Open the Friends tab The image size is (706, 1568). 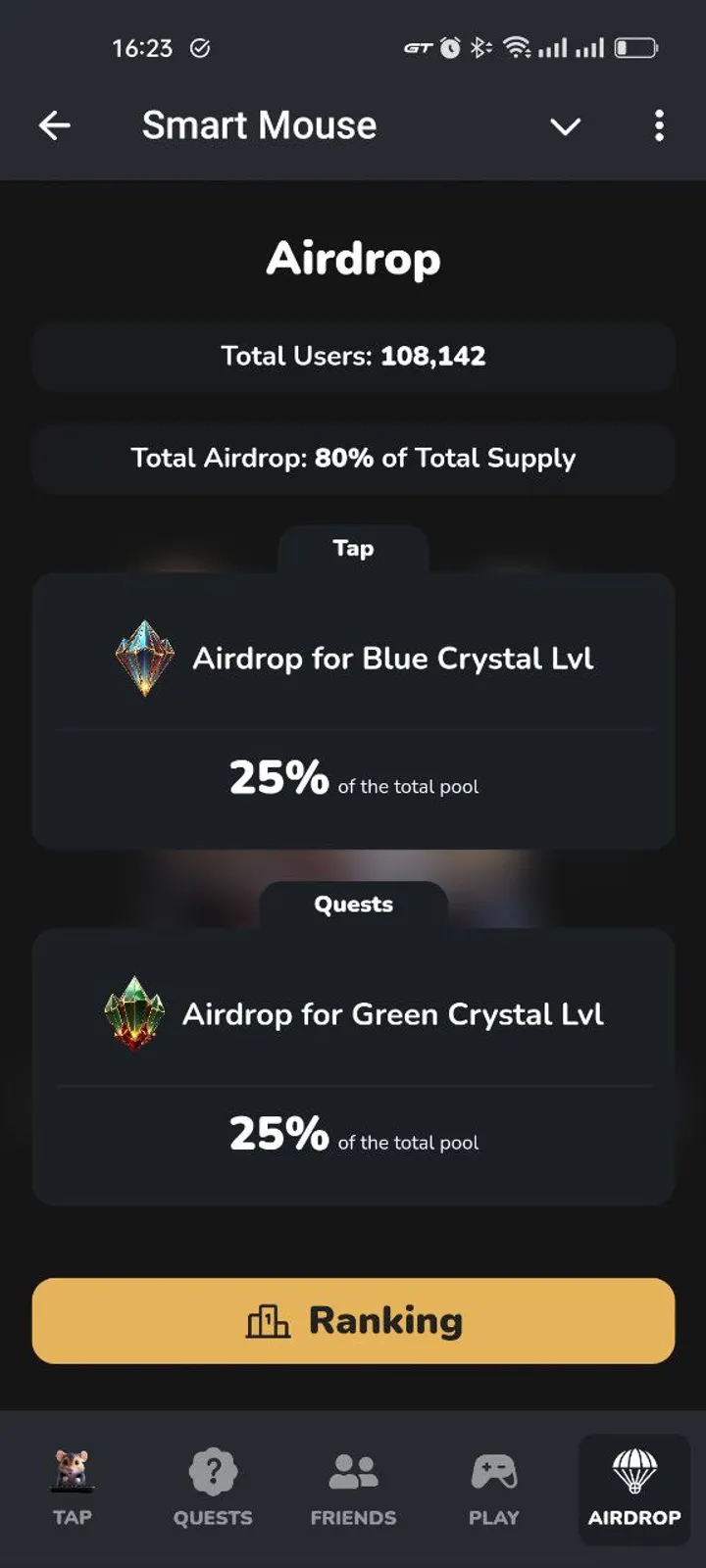tap(353, 1488)
